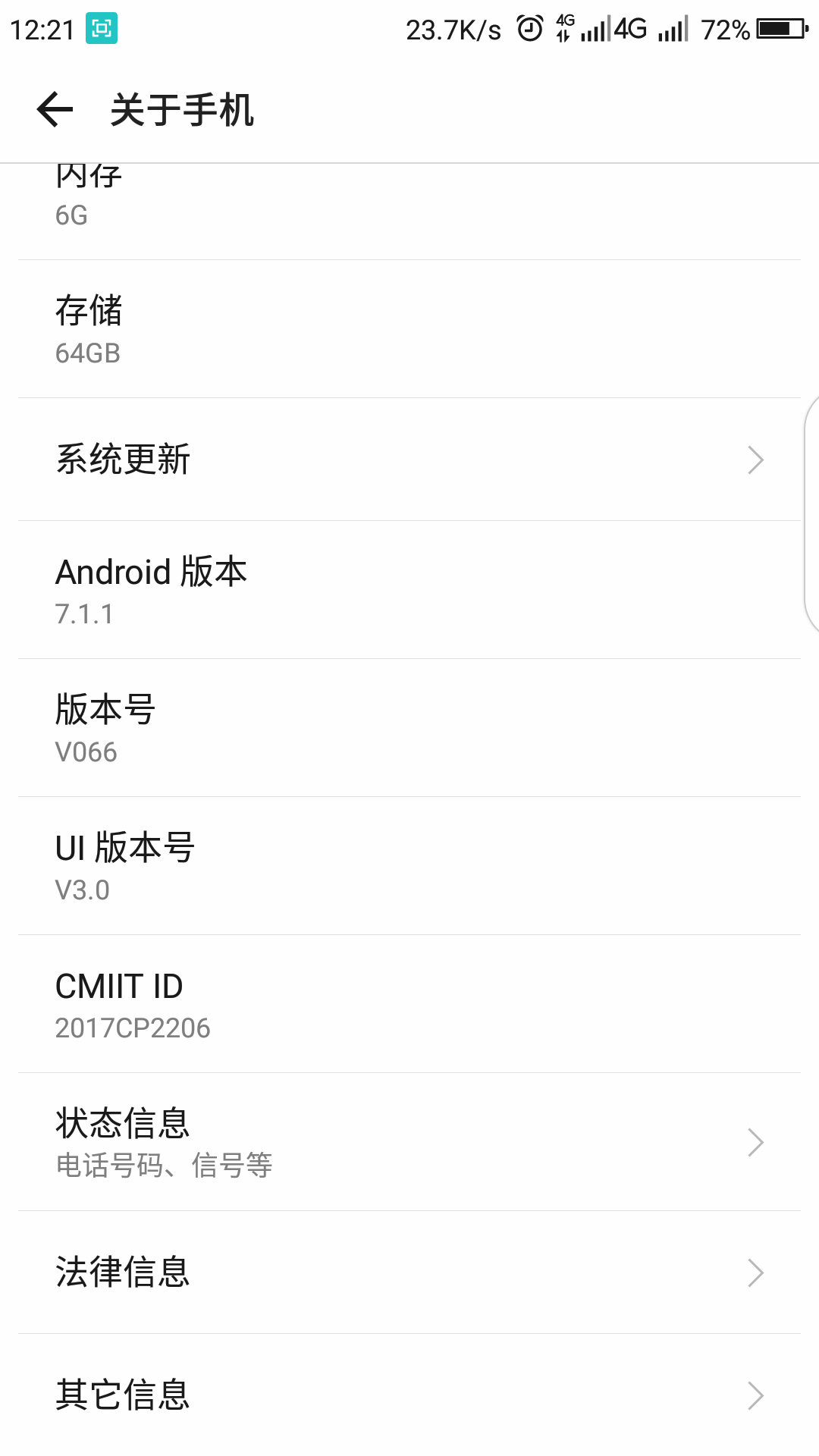This screenshot has width=819, height=1456.
Task: Open 法律信息 via its chevron
Action: [755, 1272]
